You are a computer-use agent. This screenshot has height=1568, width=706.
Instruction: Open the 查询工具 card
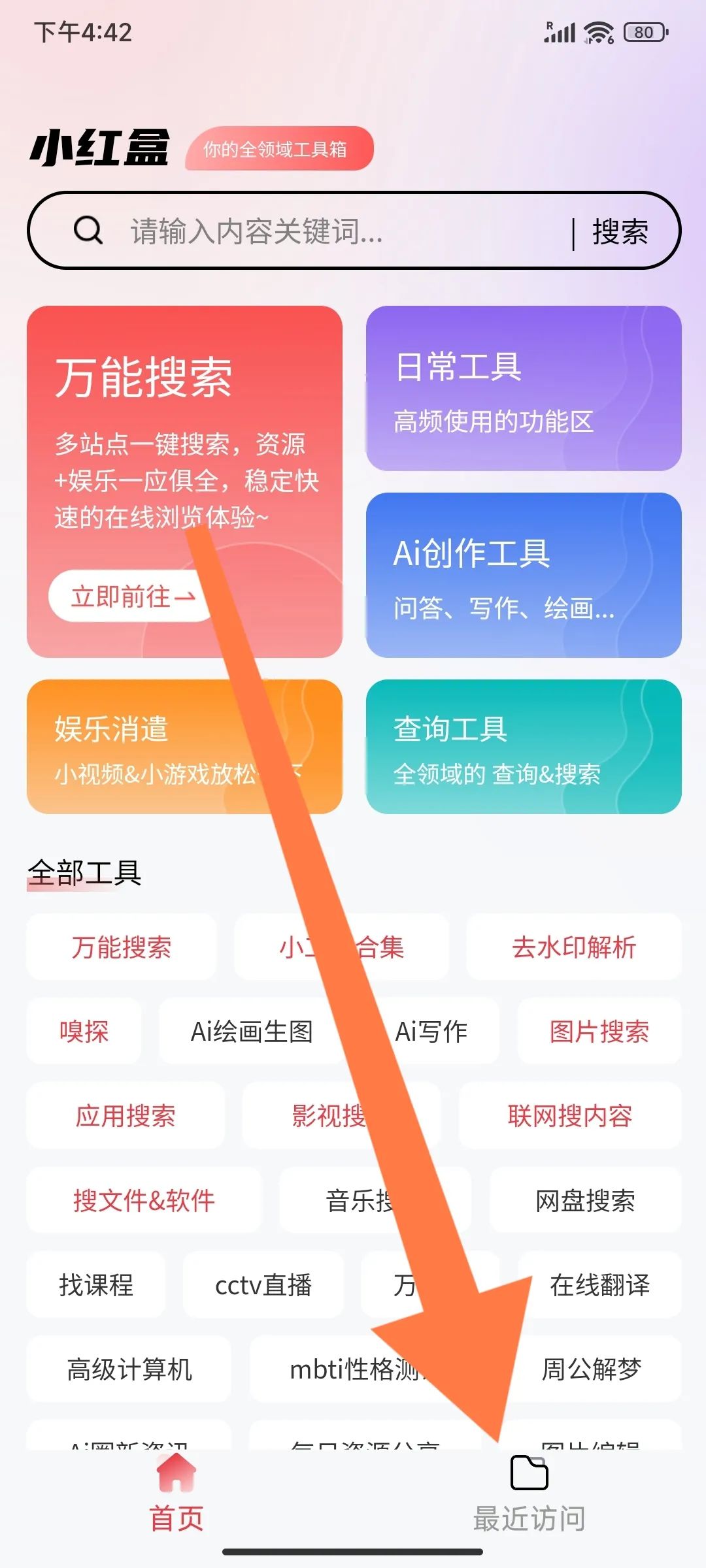(523, 747)
